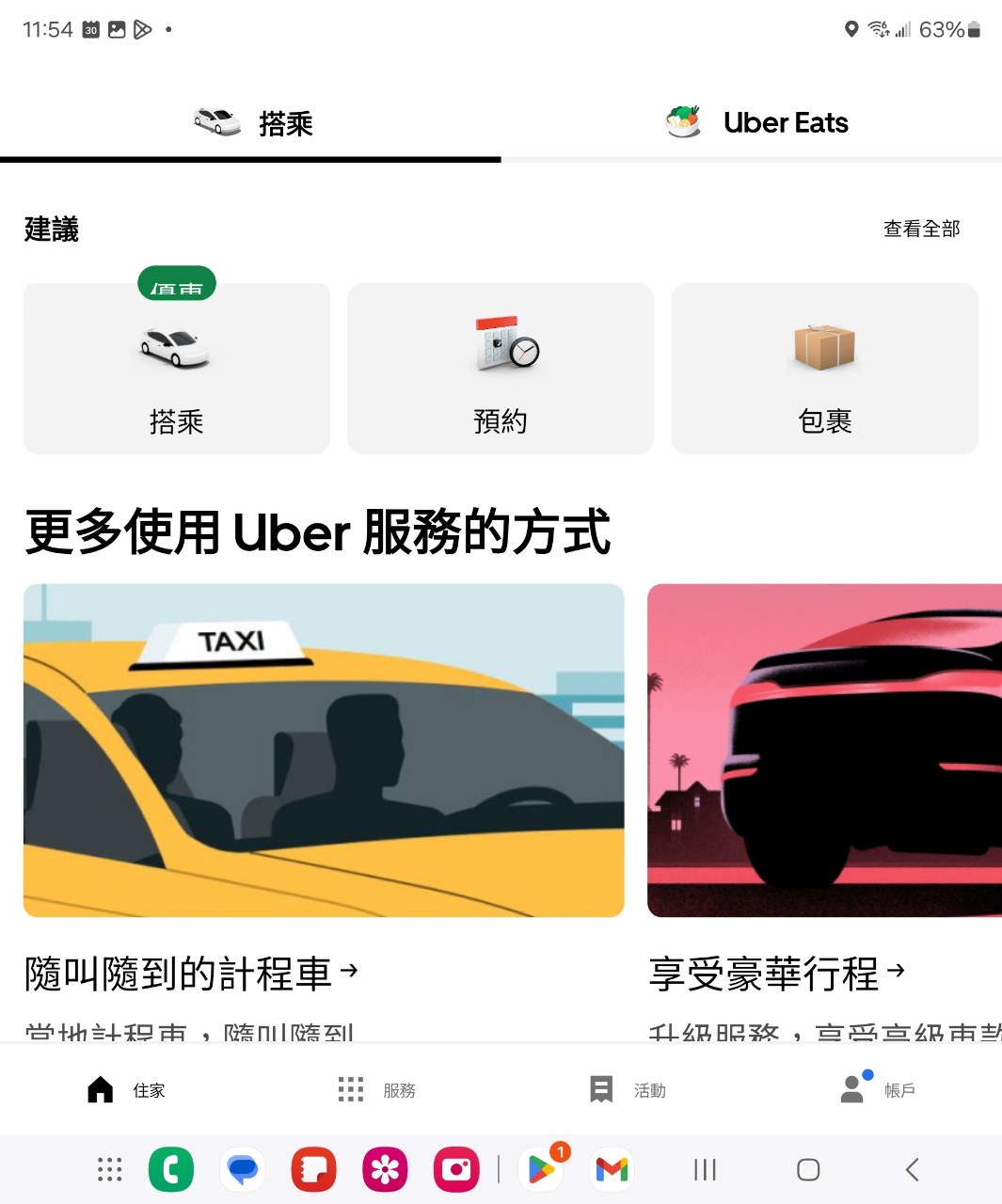This screenshot has width=1002, height=1204.
Task: Launch Gmail from the taskbar
Action: [x=612, y=1169]
